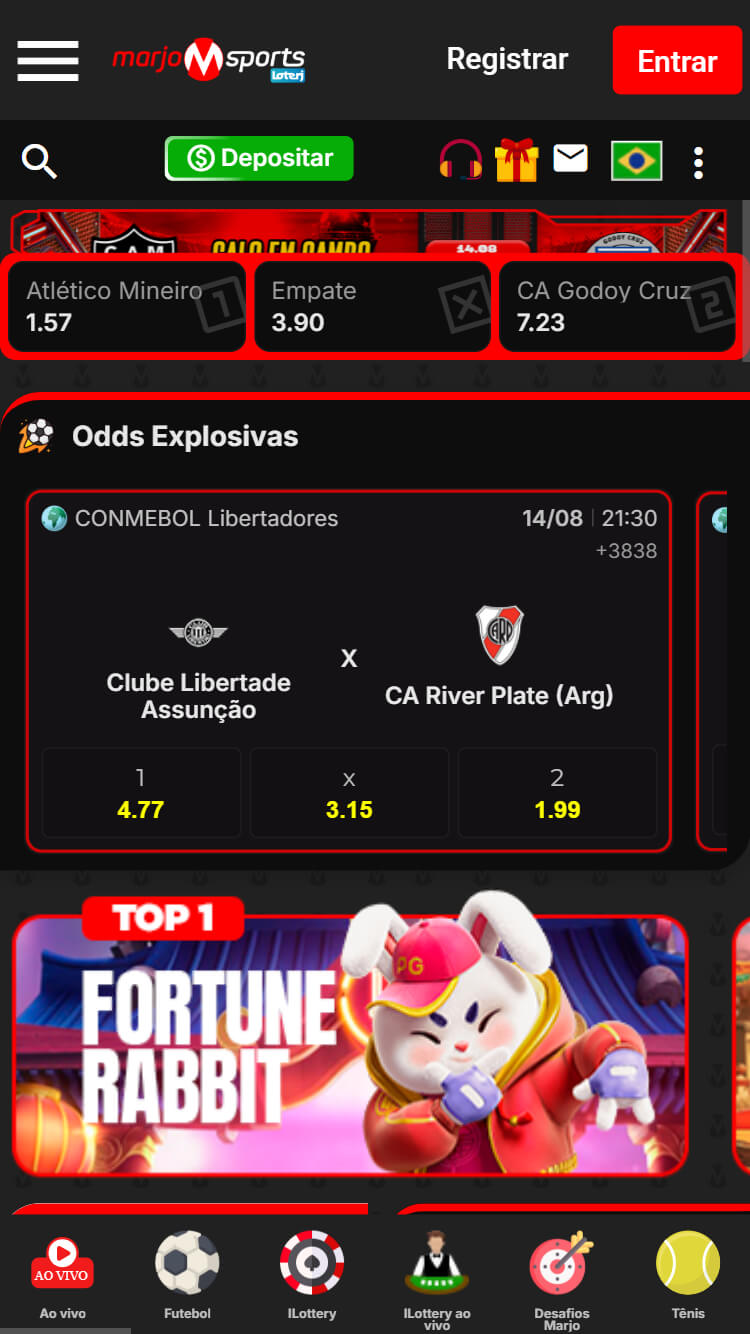This screenshot has width=750, height=1334.
Task: Open the Tênis section
Action: click(688, 1275)
